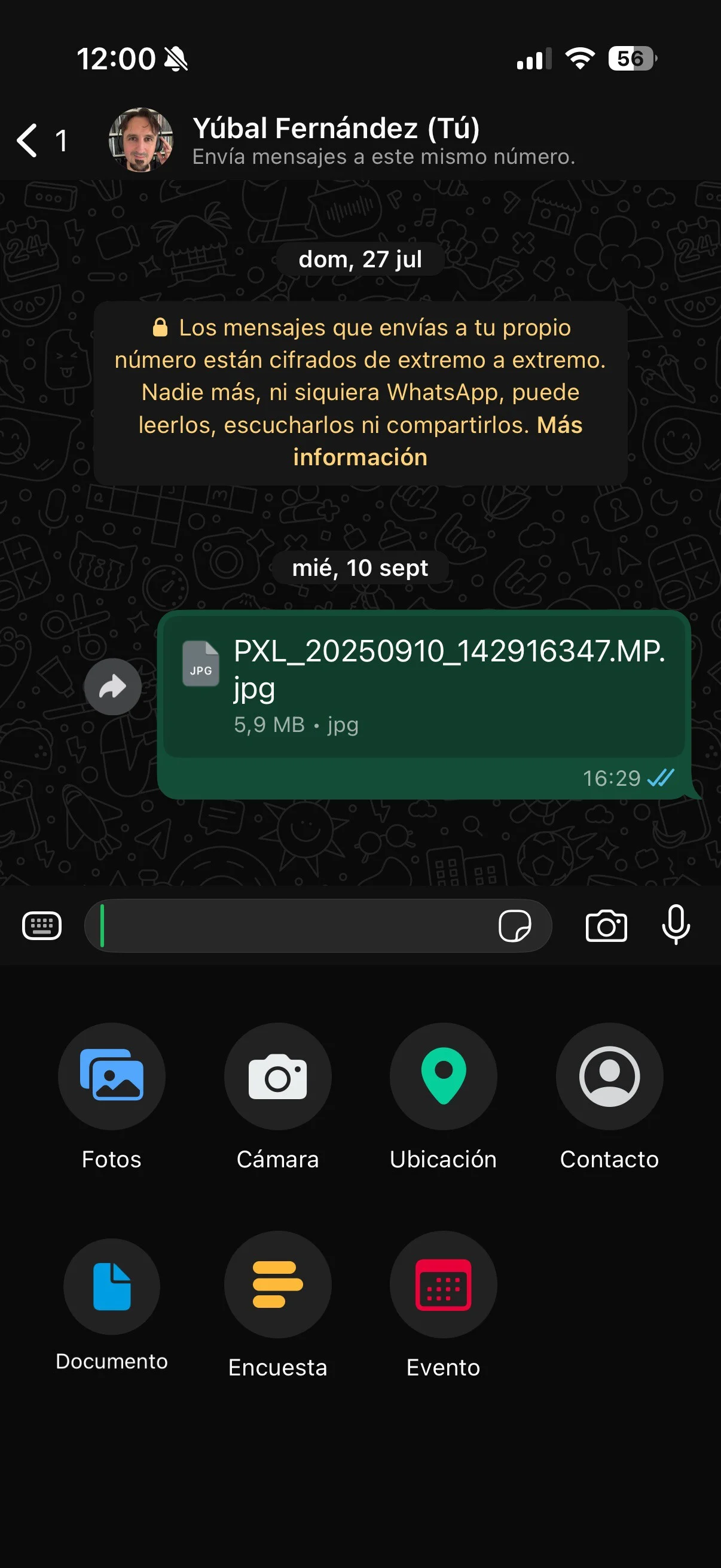This screenshot has width=721, height=1568.
Task: Open Yúbal Fernández contact info
Action: point(335,140)
